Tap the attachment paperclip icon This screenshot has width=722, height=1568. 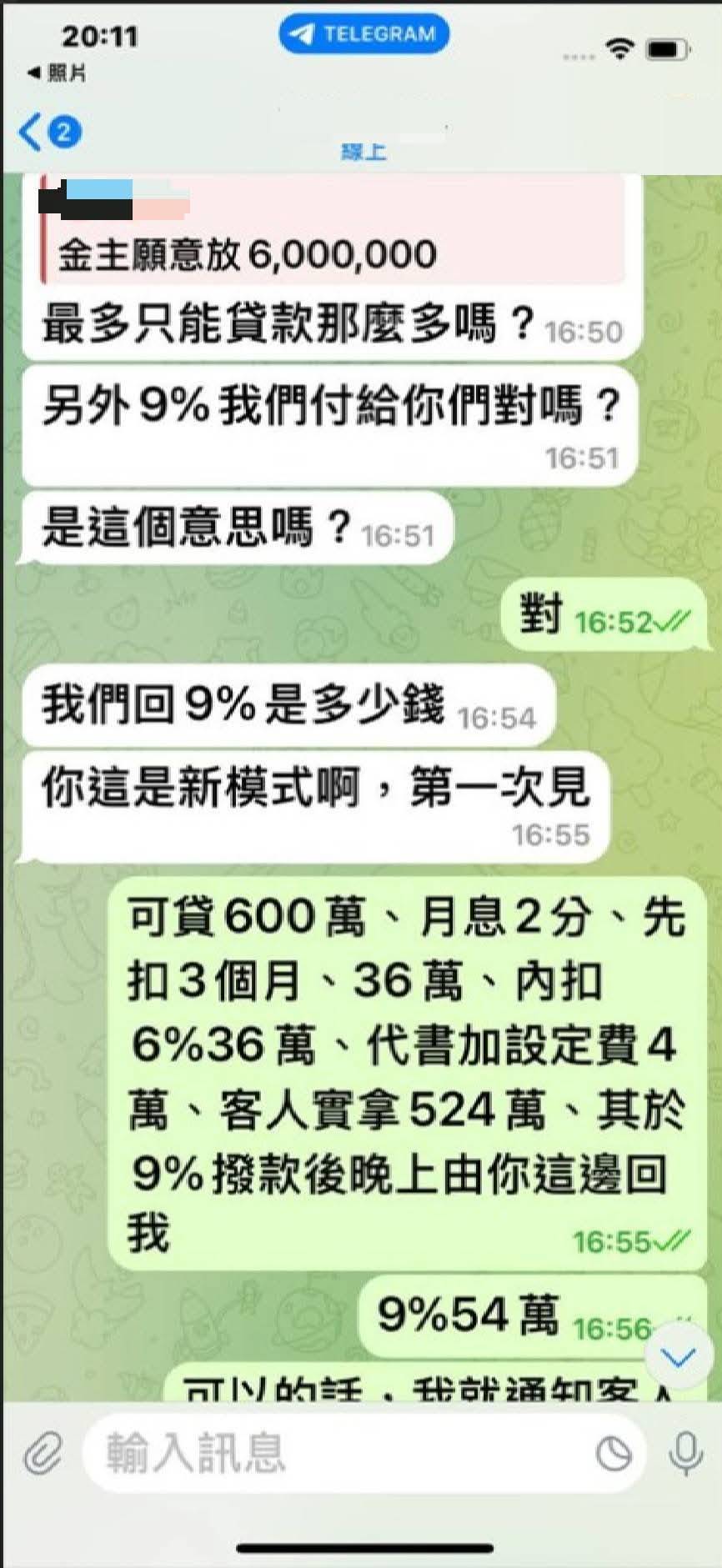[43, 1454]
